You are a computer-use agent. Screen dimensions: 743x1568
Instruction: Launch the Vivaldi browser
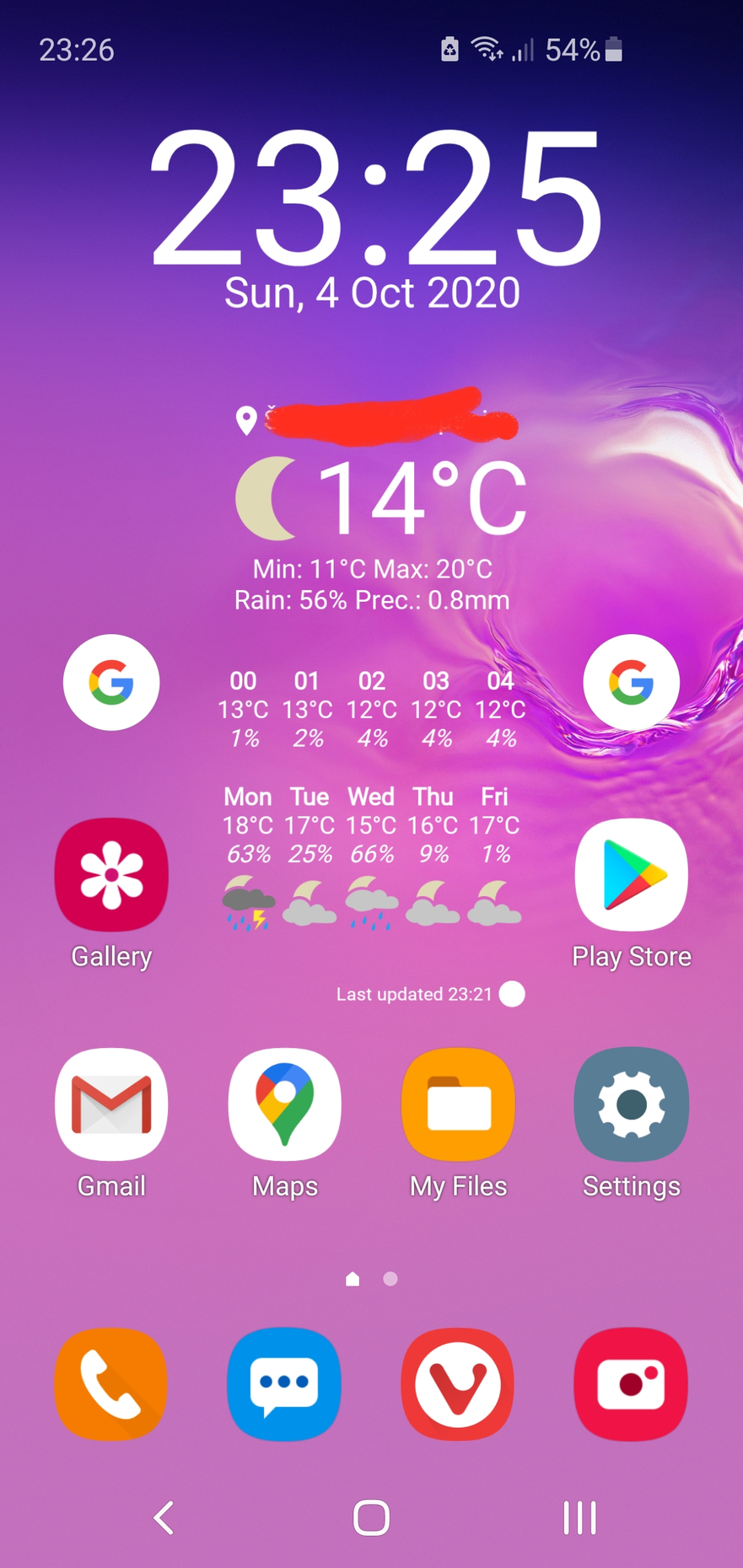click(458, 1384)
